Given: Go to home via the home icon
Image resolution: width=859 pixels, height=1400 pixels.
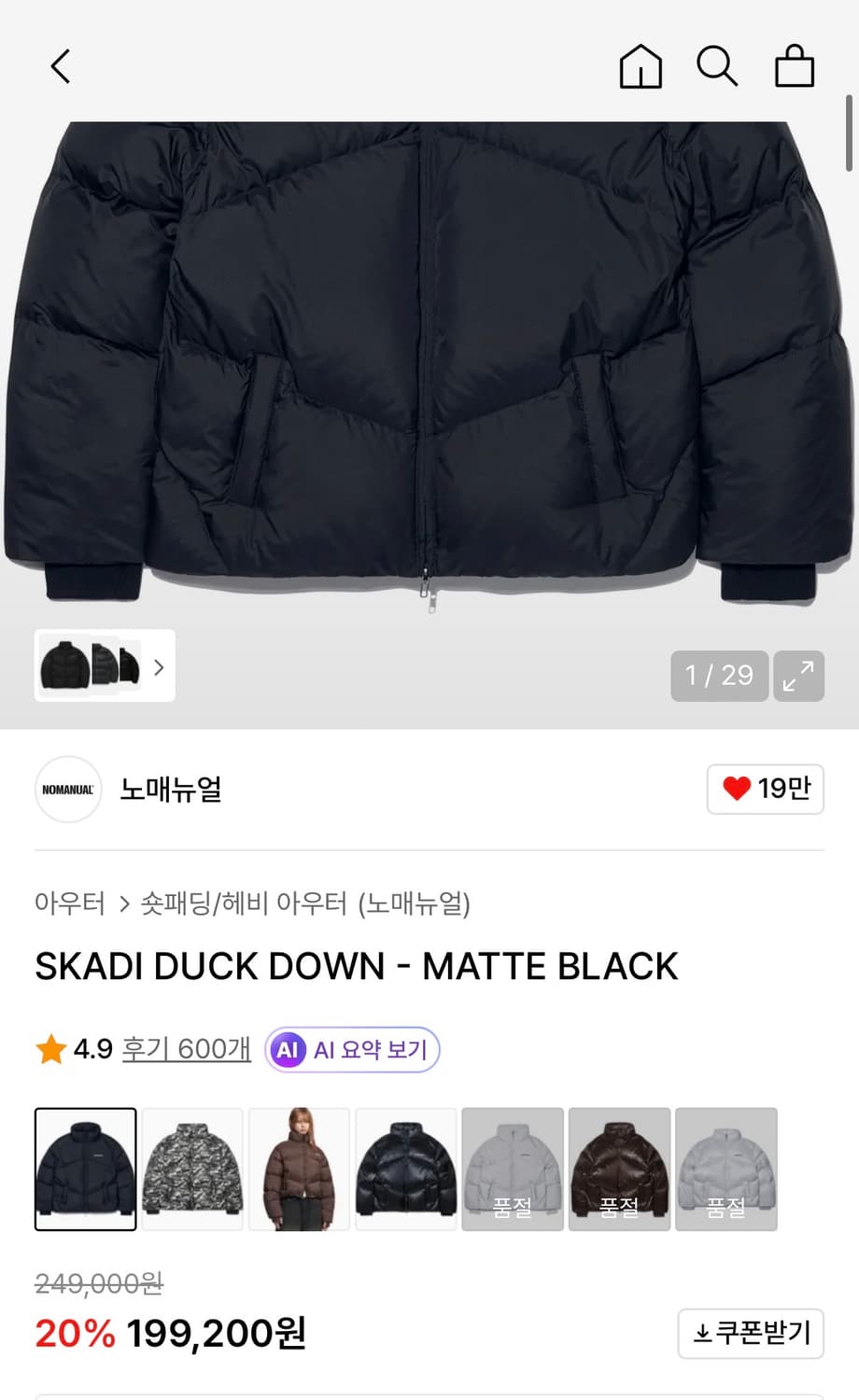Looking at the screenshot, I should point(641,66).
